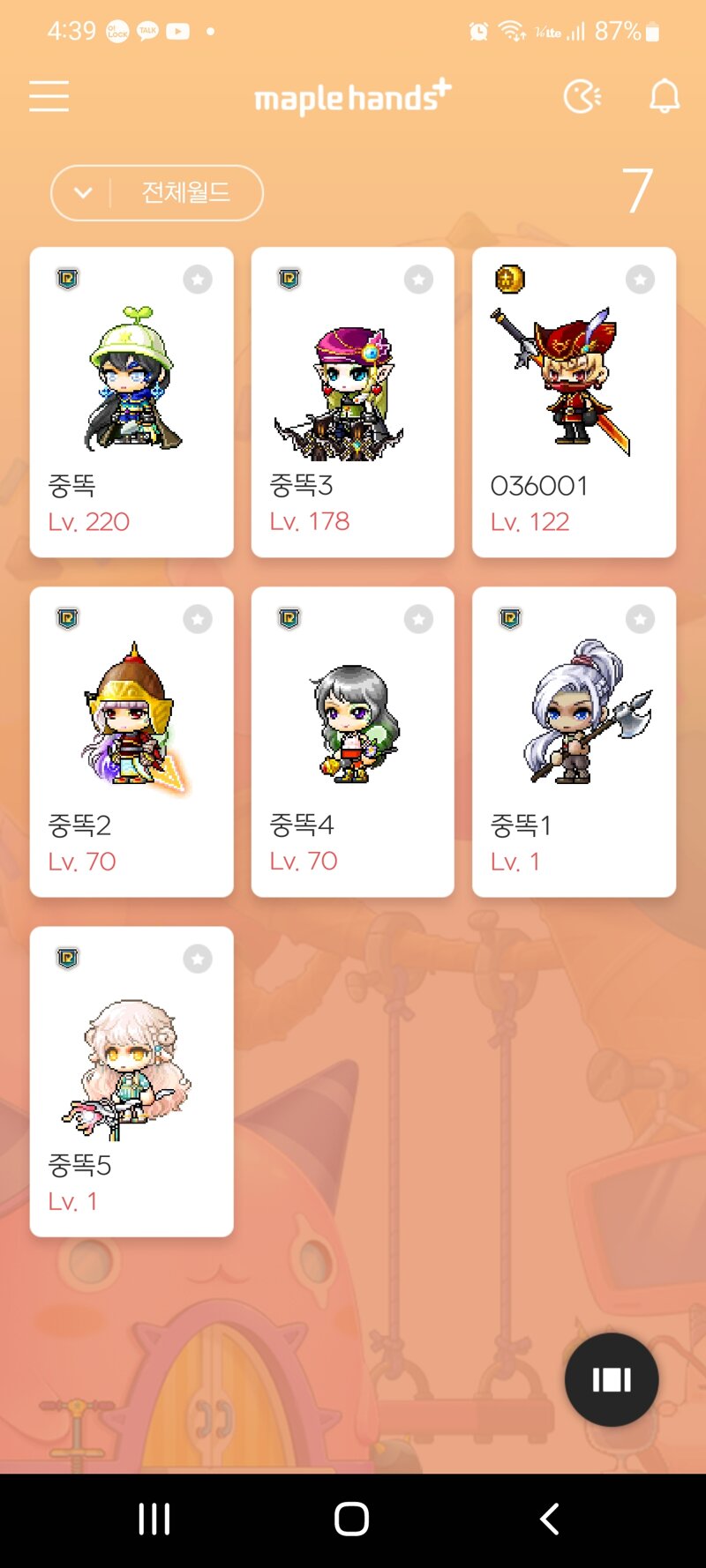The image size is (706, 1568).
Task: Open the 중똑2 Lv. 70 character card
Action: pos(131,741)
